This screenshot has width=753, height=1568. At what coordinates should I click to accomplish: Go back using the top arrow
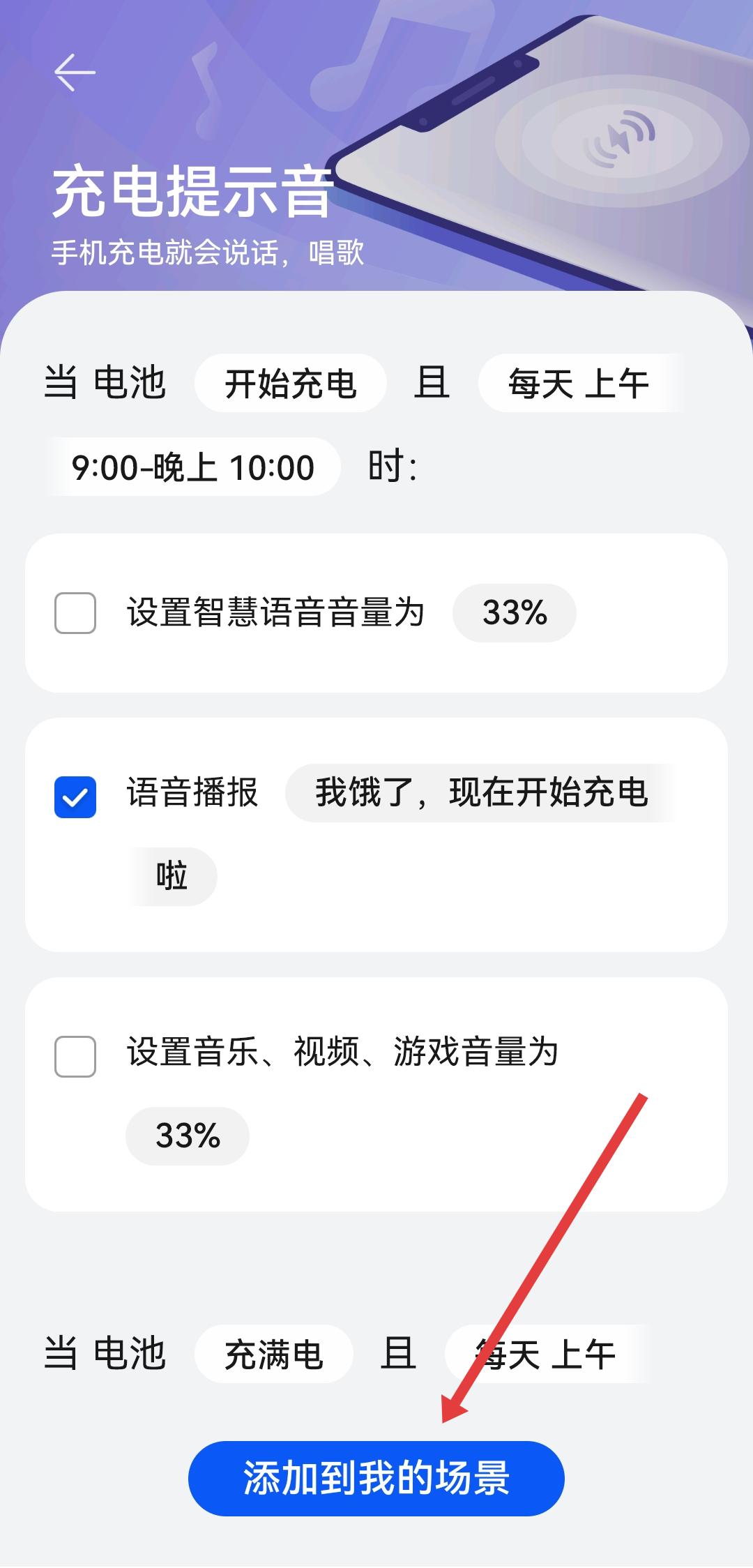click(75, 72)
